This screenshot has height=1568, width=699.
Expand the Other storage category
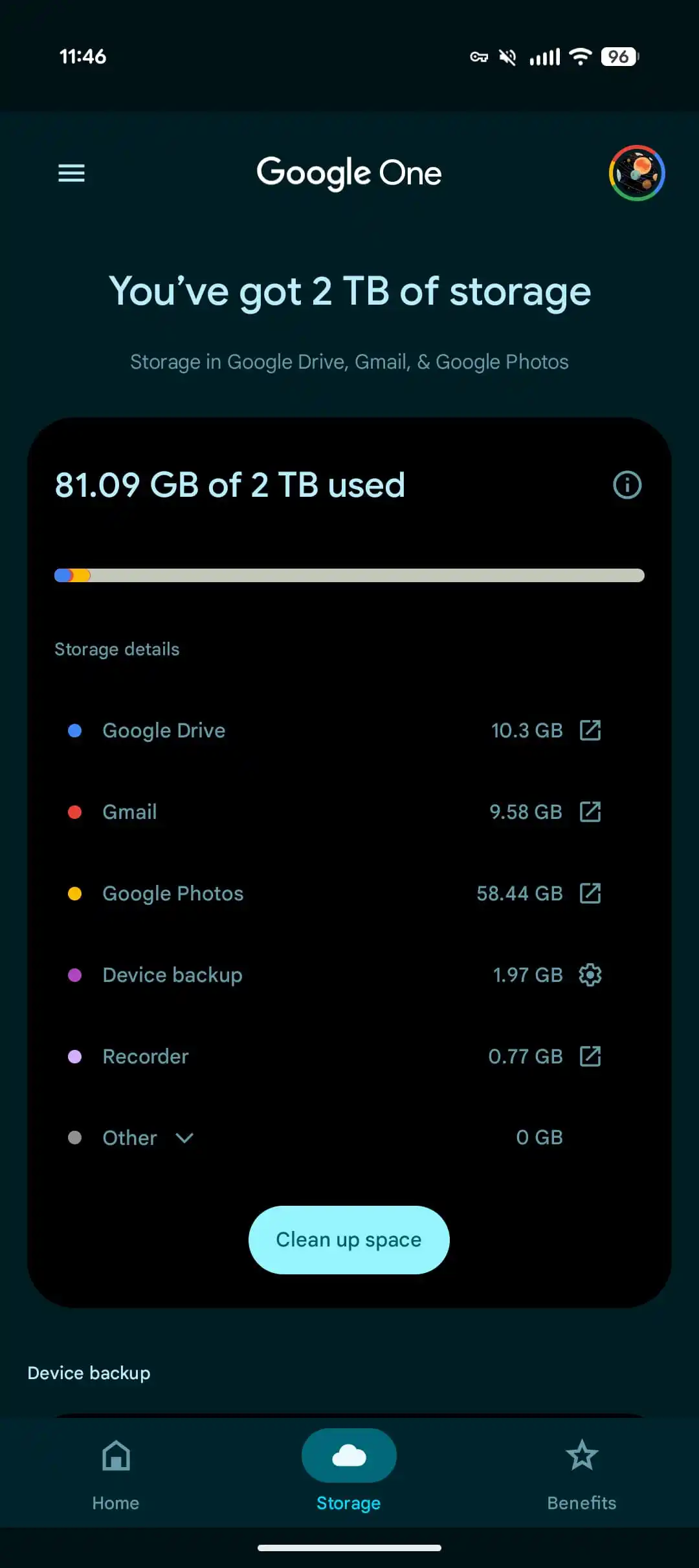[x=184, y=1138]
